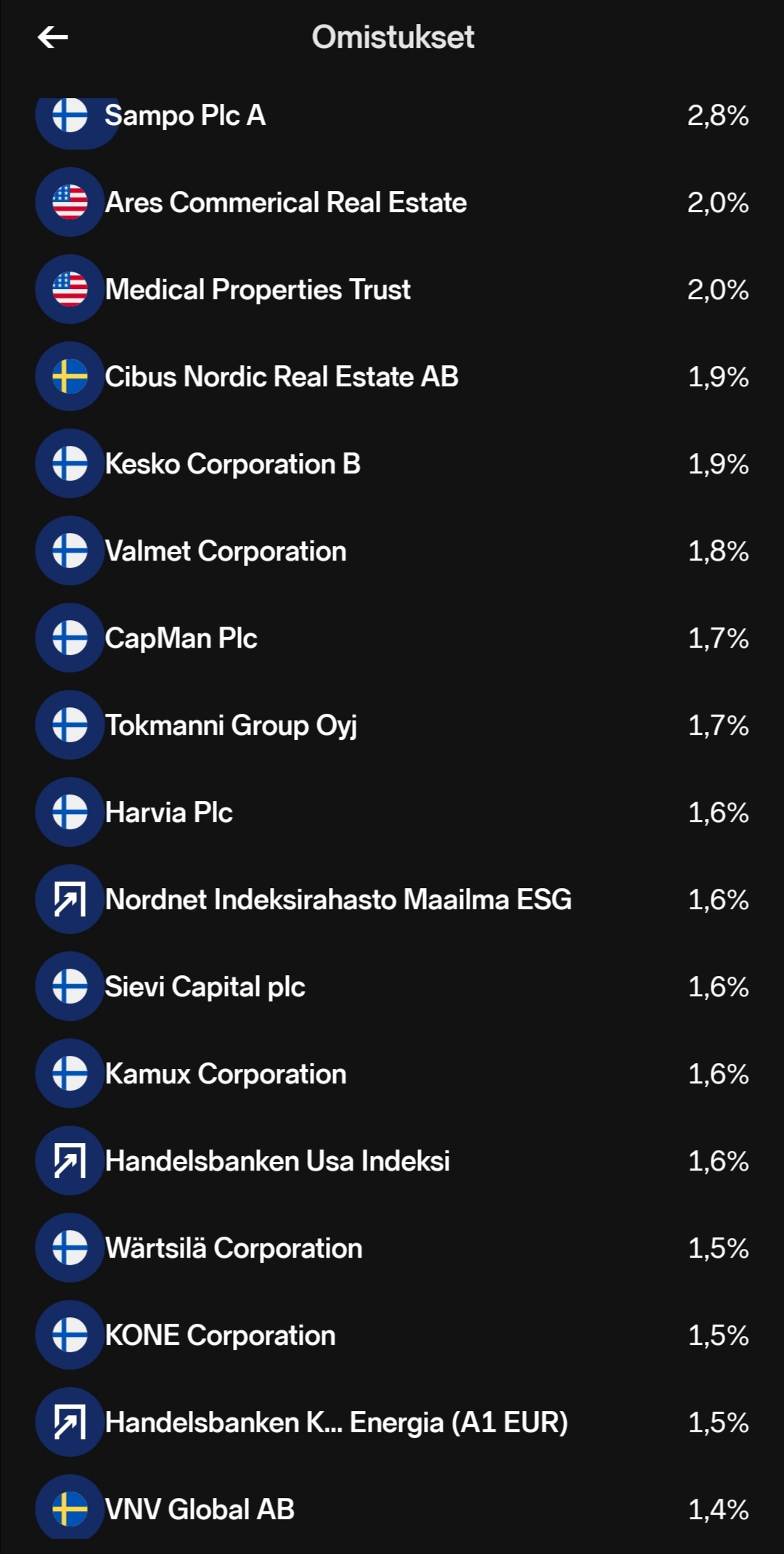Select KONE Corporation row
784x1554 pixels.
point(392,1335)
